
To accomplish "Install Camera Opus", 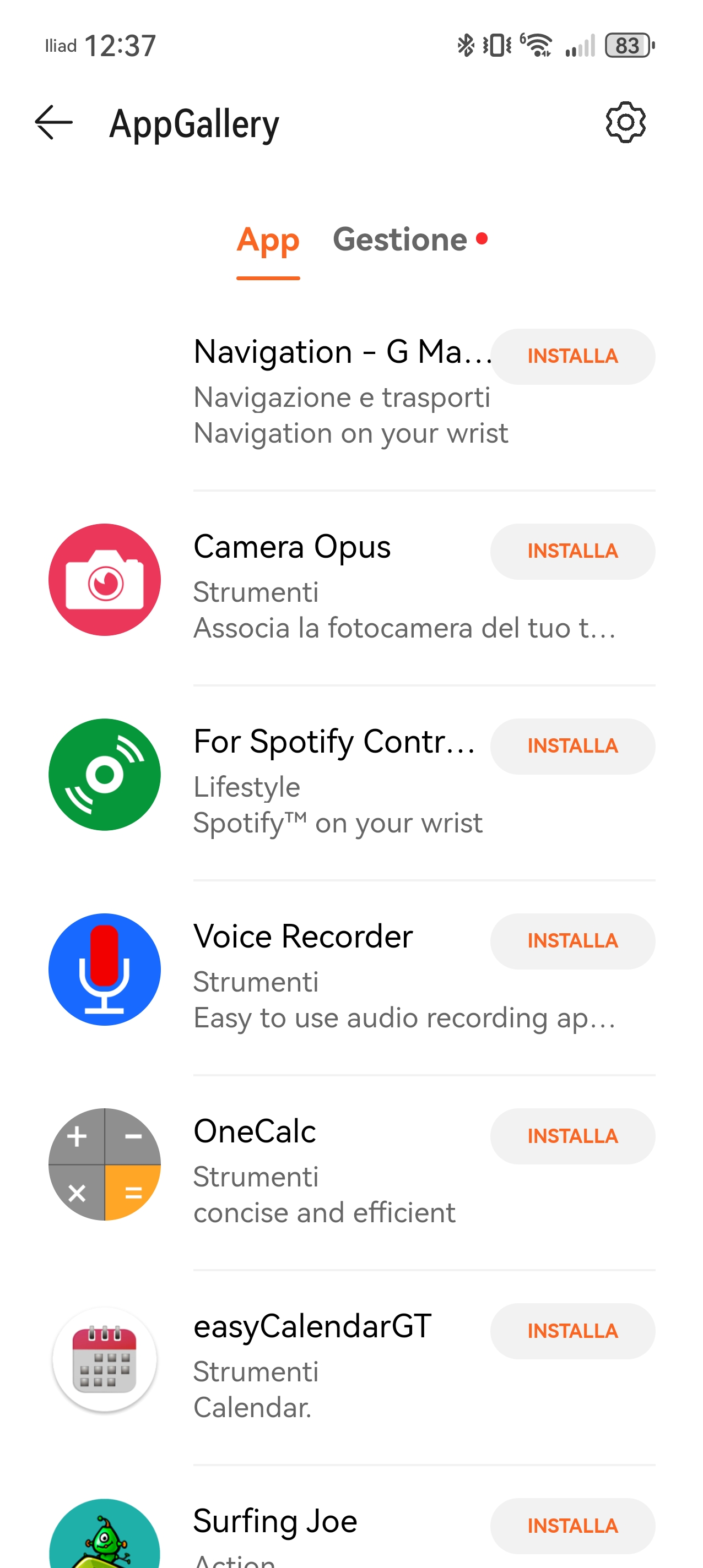I will (572, 552).
